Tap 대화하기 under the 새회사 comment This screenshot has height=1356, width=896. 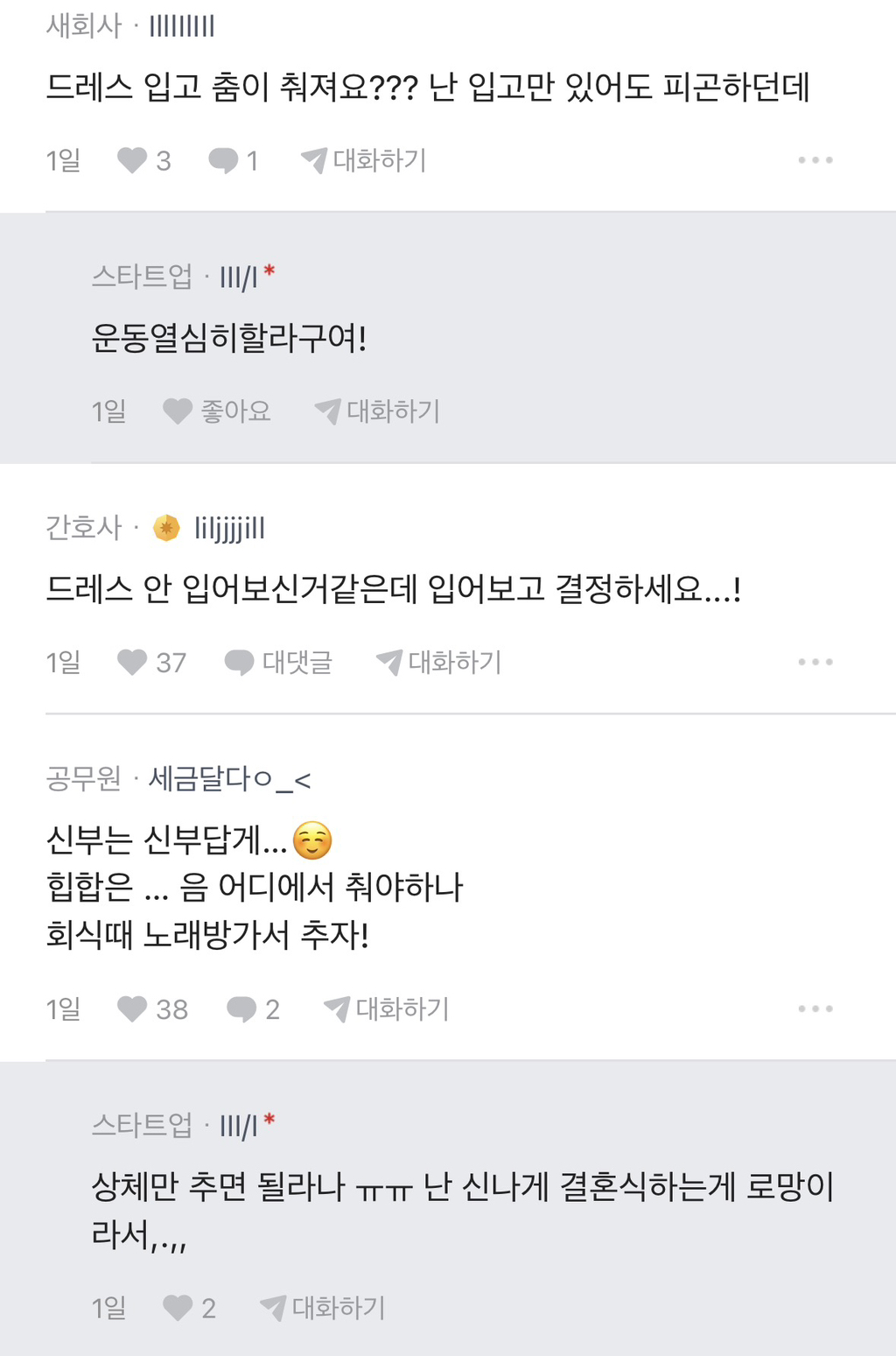363,160
